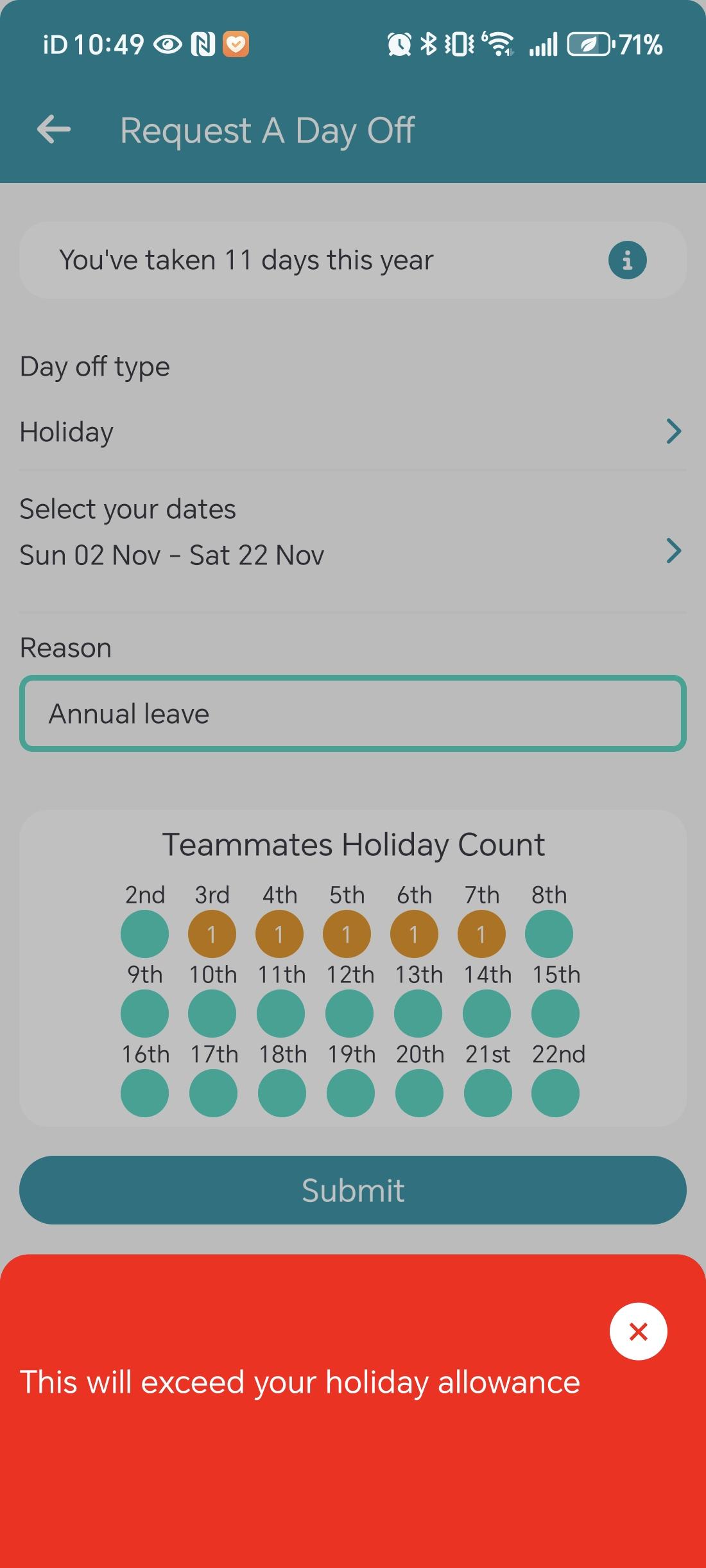Viewport: 706px width, 1568px height.
Task: Open the info icon for days taken
Action: (627, 260)
